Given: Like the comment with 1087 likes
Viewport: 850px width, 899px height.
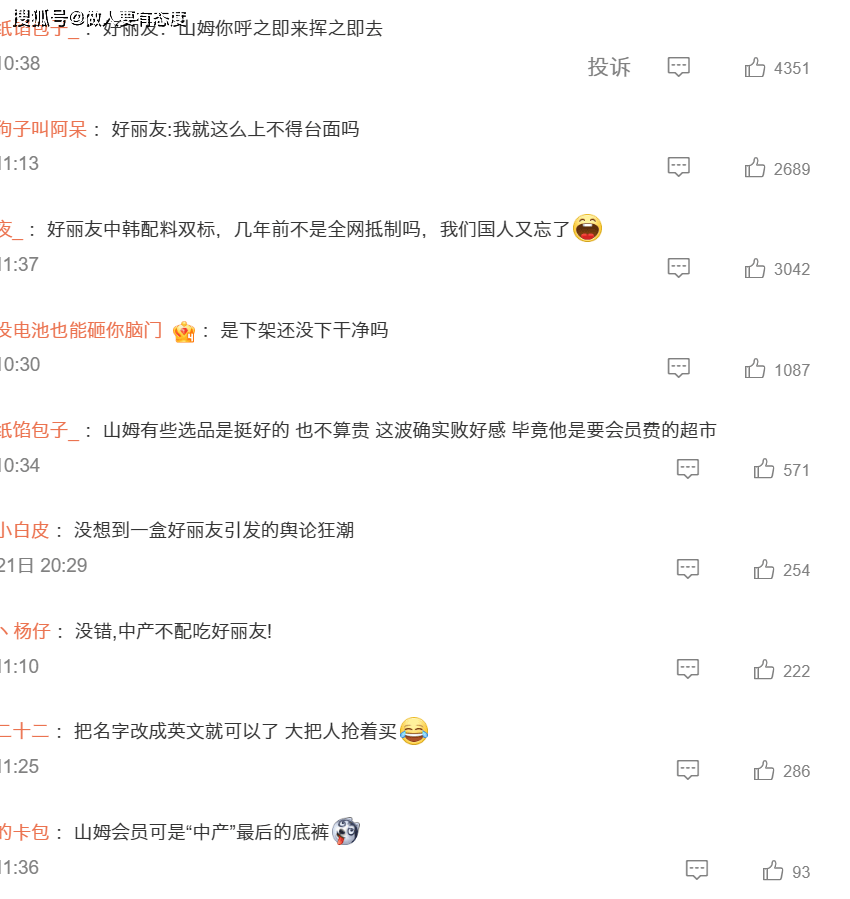Looking at the screenshot, I should pos(755,369).
